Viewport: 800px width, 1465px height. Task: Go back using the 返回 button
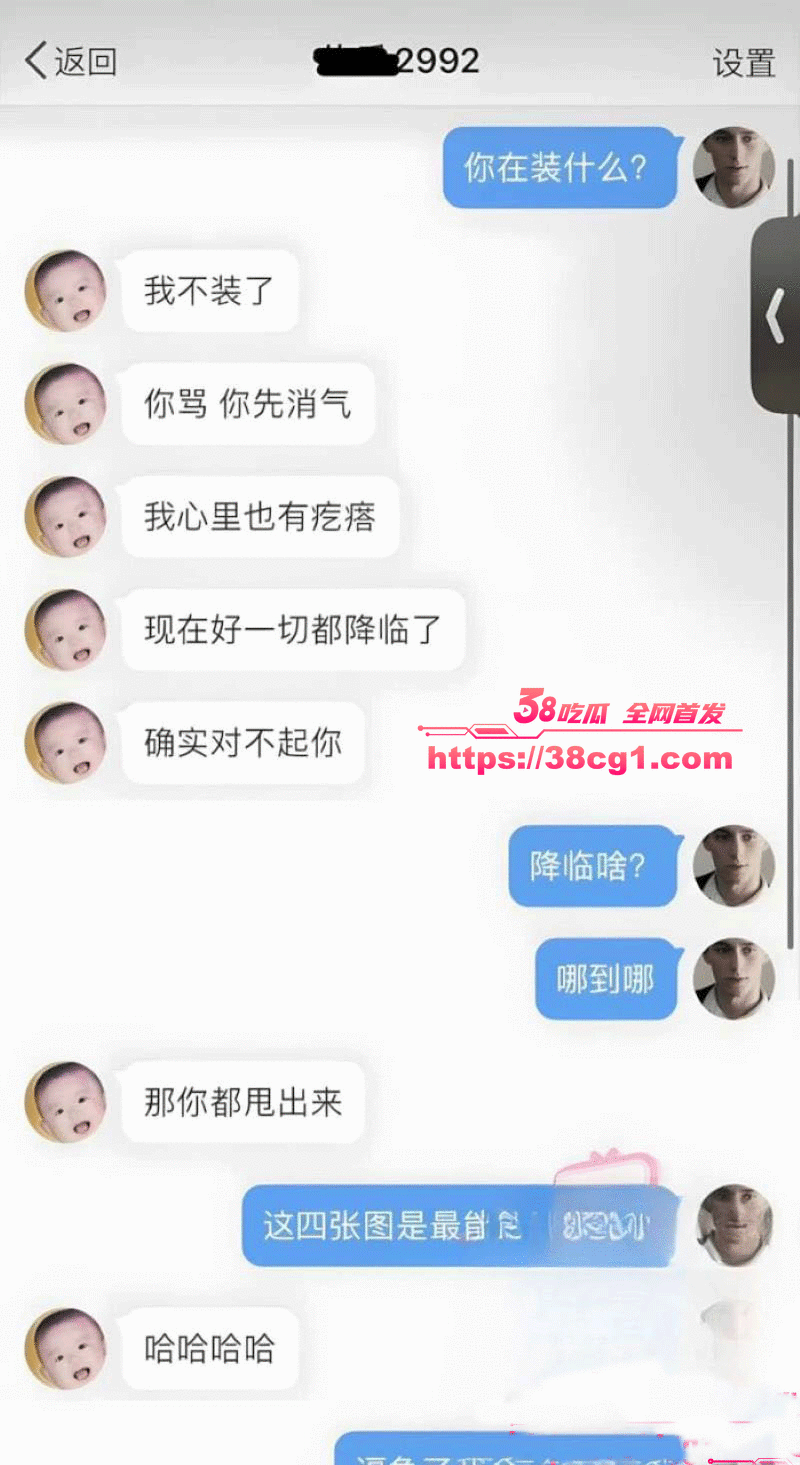[70, 61]
